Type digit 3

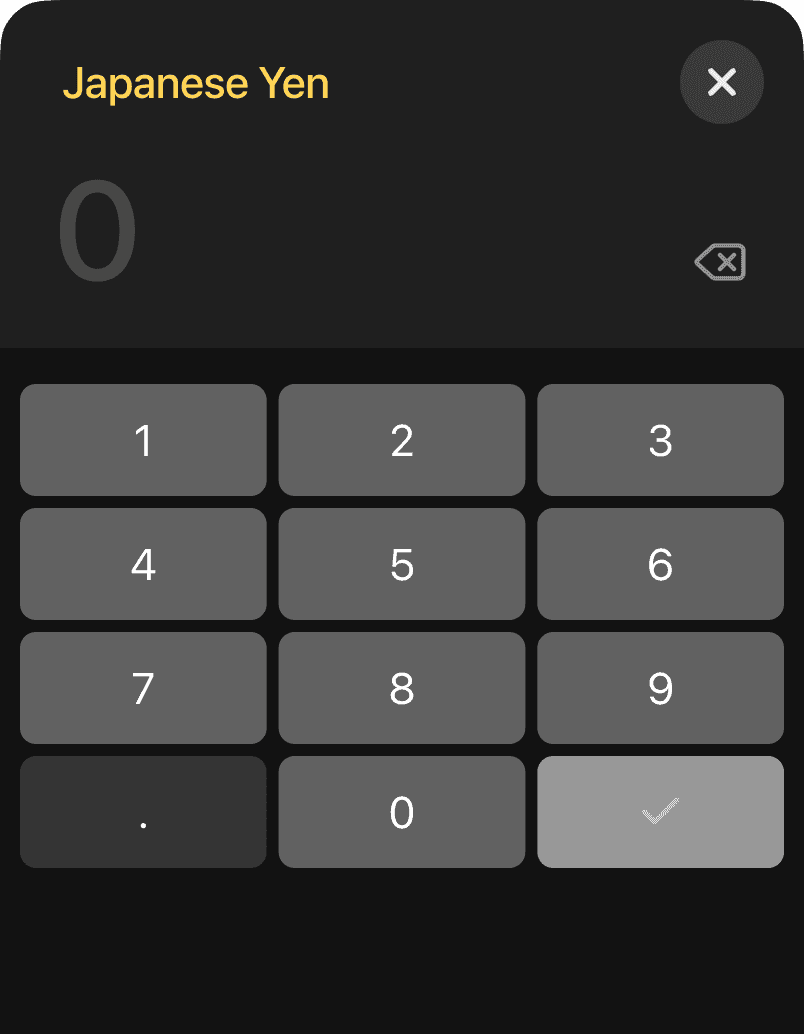[x=660, y=440]
